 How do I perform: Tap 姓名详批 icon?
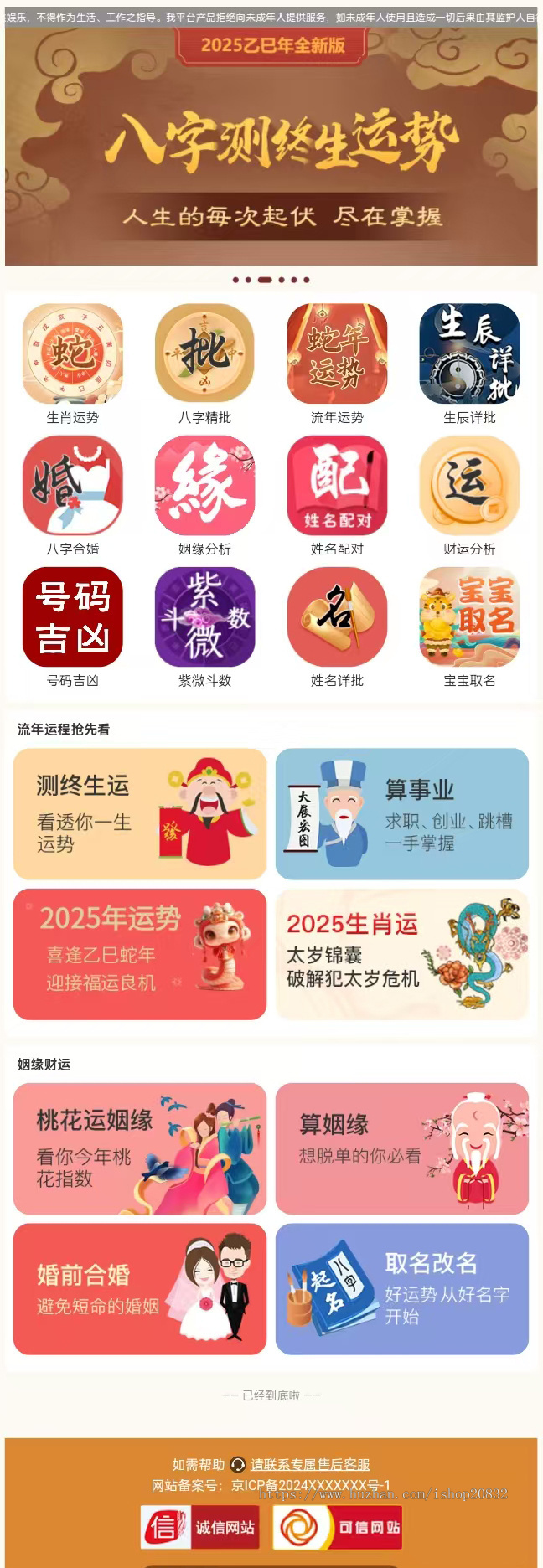[337, 617]
